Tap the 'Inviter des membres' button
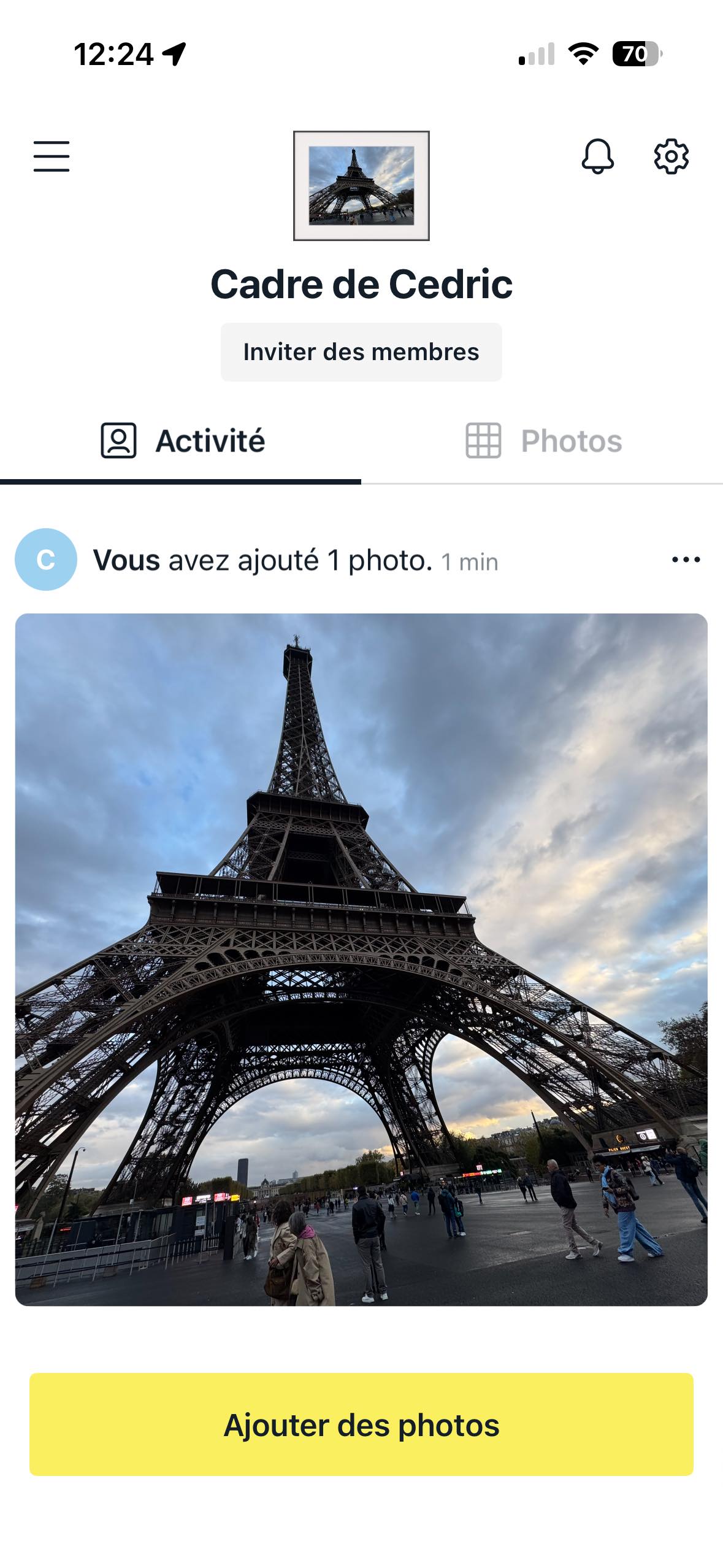 [361, 351]
